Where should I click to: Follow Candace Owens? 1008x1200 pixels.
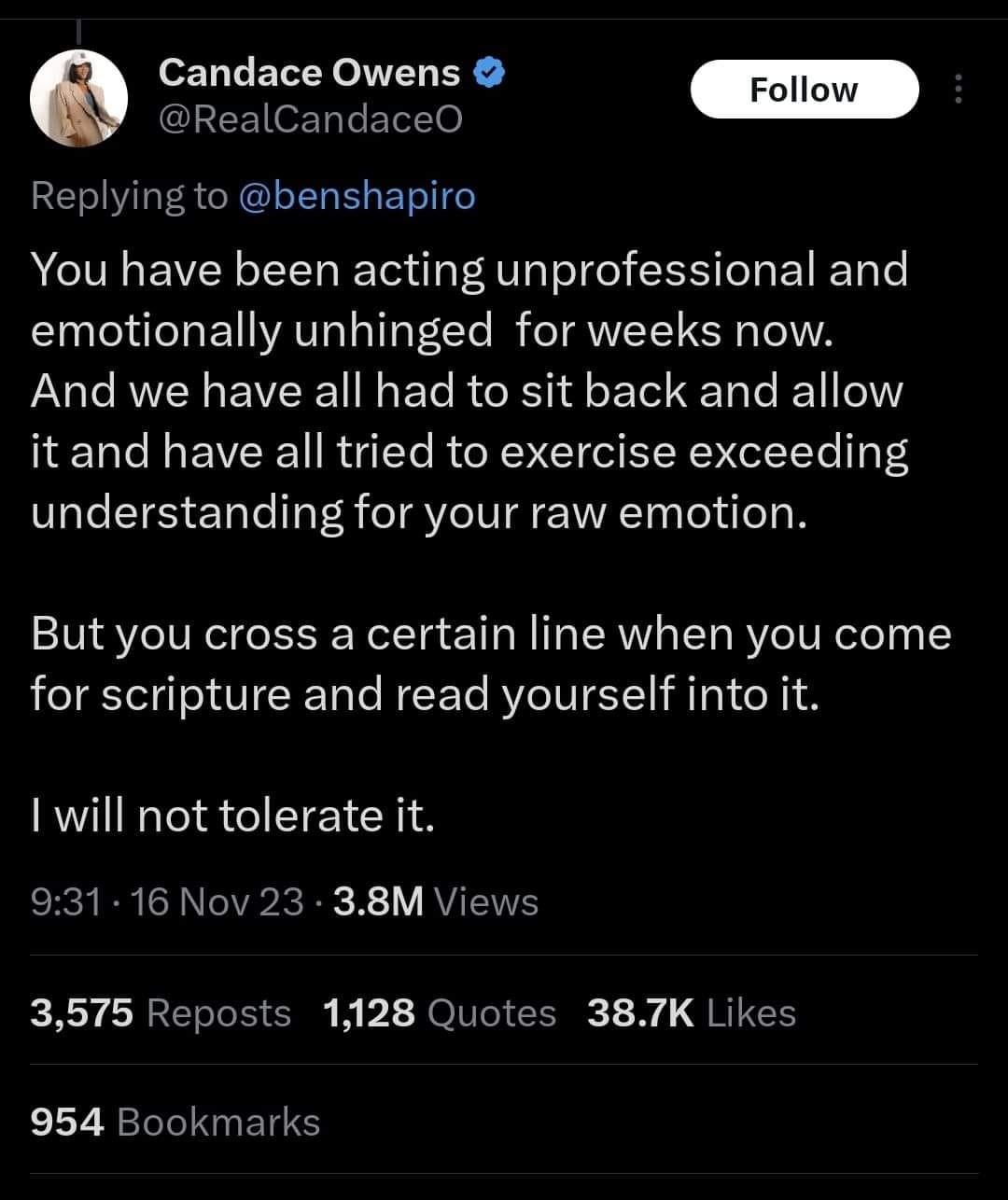coord(805,90)
